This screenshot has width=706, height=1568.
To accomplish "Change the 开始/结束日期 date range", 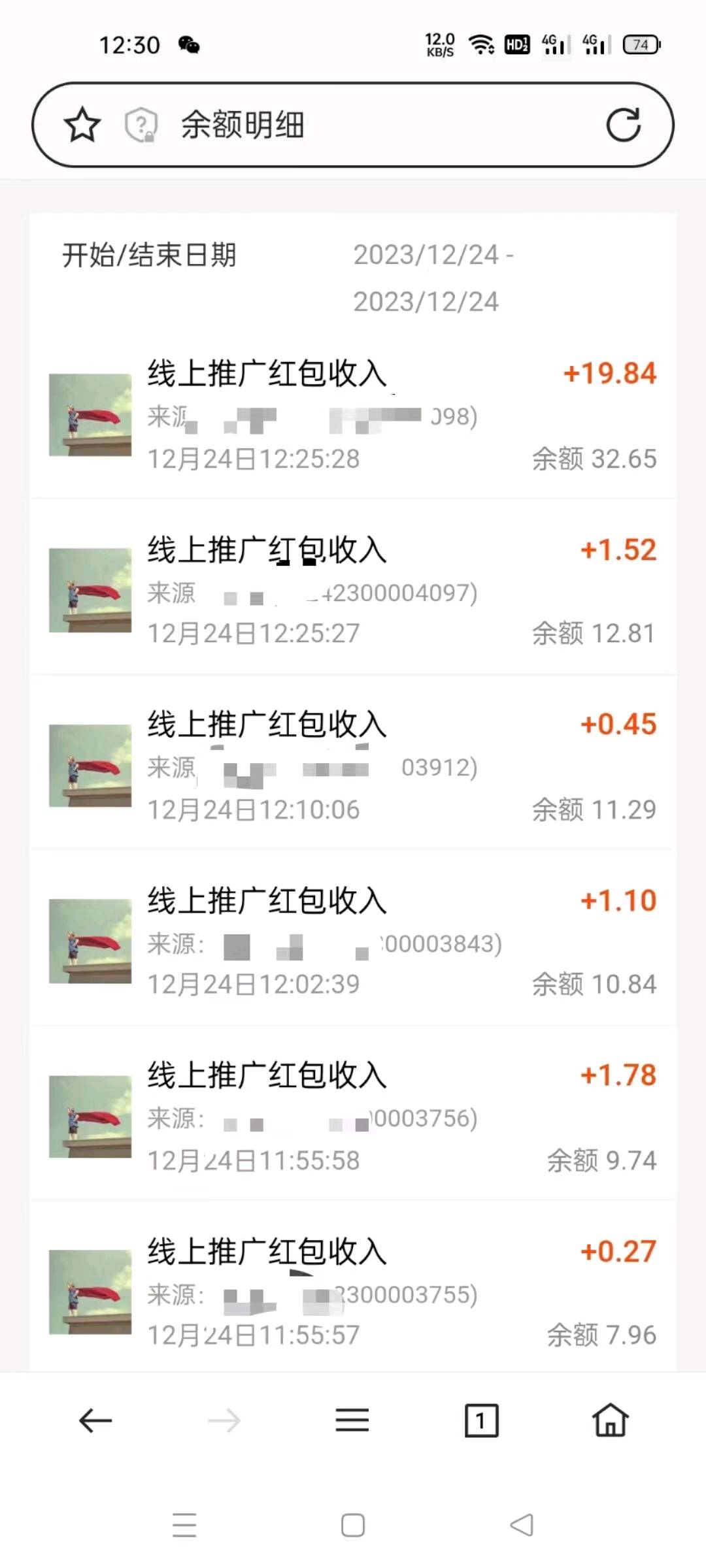I will click(x=433, y=278).
